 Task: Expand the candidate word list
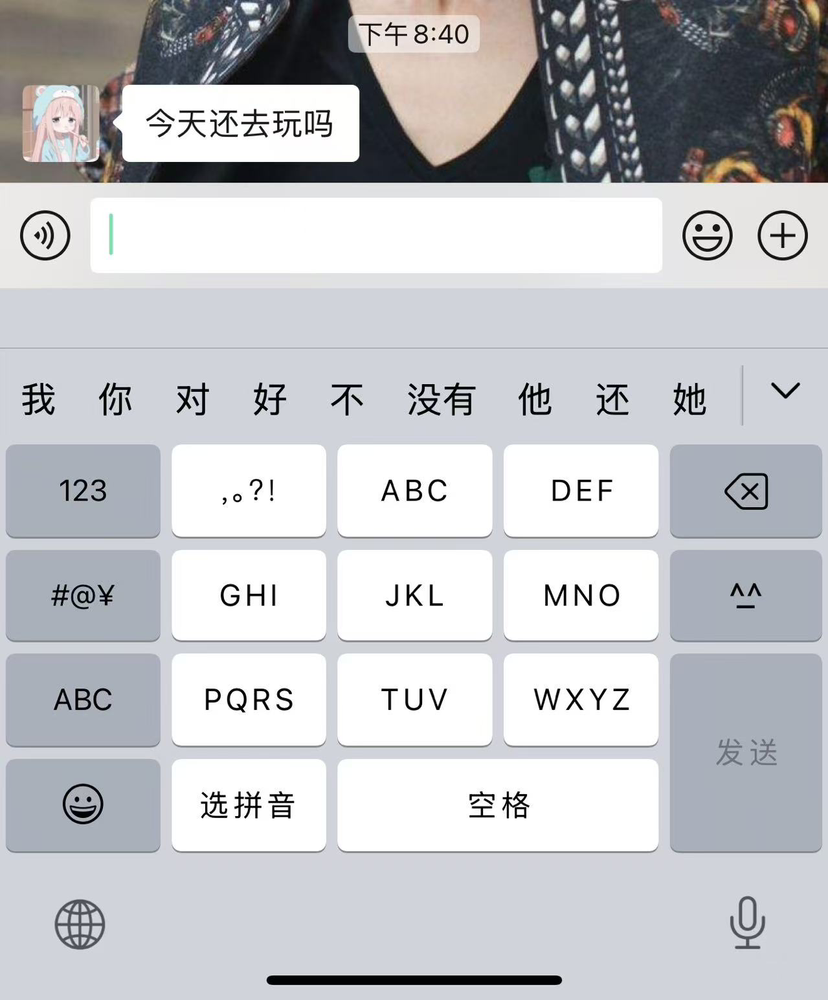(x=785, y=392)
